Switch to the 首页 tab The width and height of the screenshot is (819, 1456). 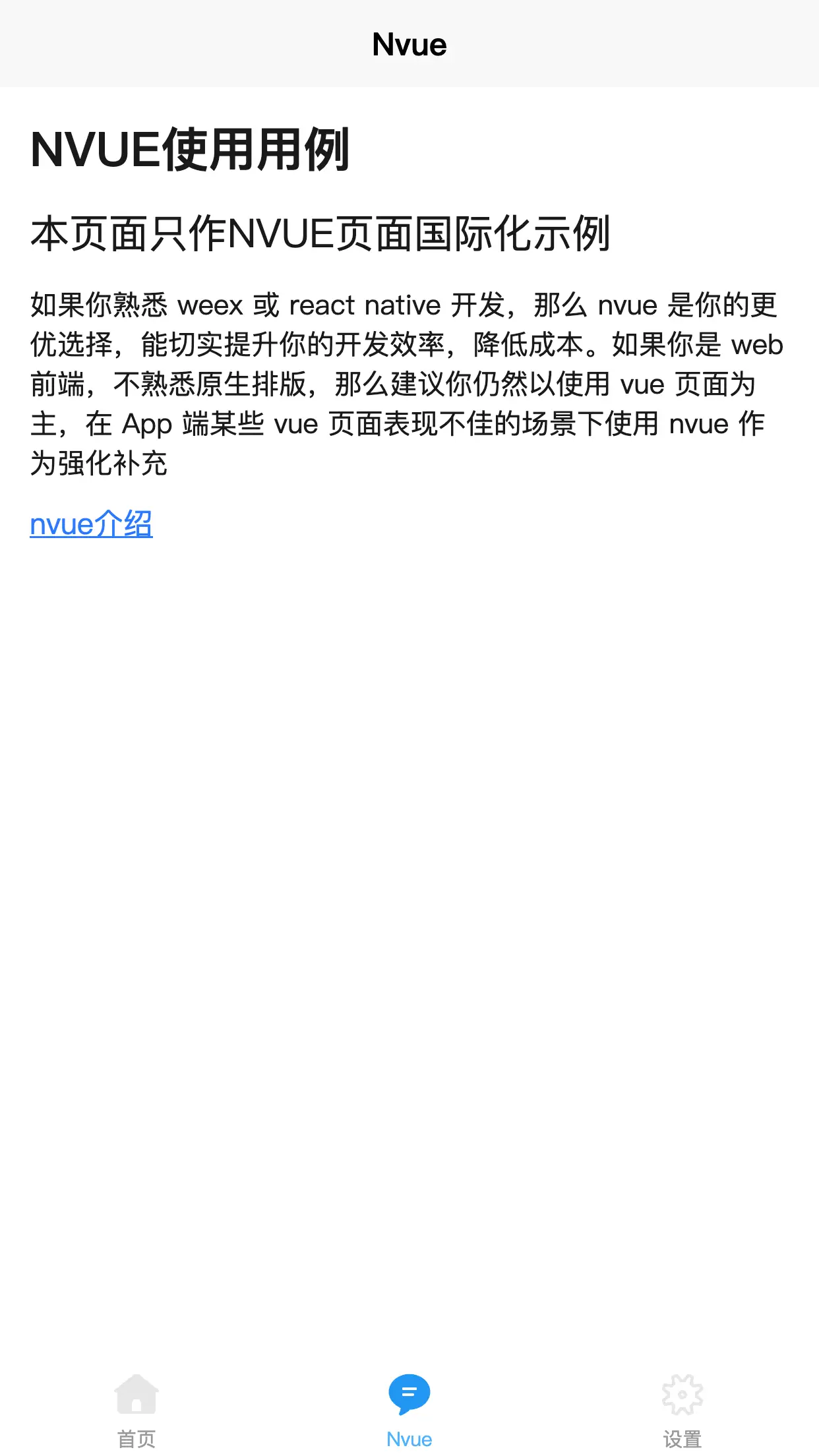click(x=136, y=1411)
